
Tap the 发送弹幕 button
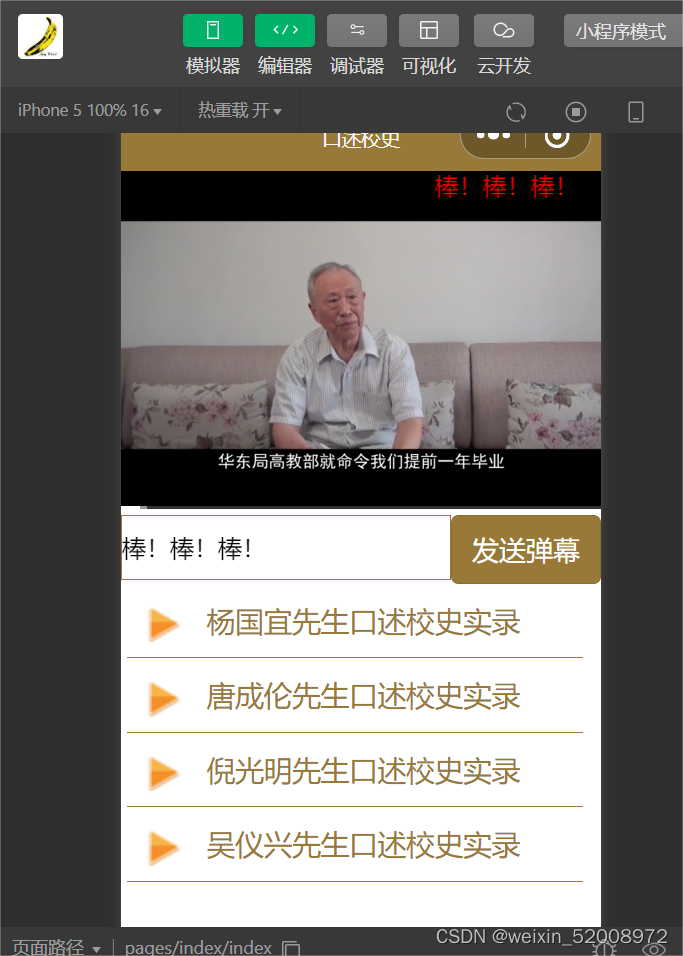point(525,550)
